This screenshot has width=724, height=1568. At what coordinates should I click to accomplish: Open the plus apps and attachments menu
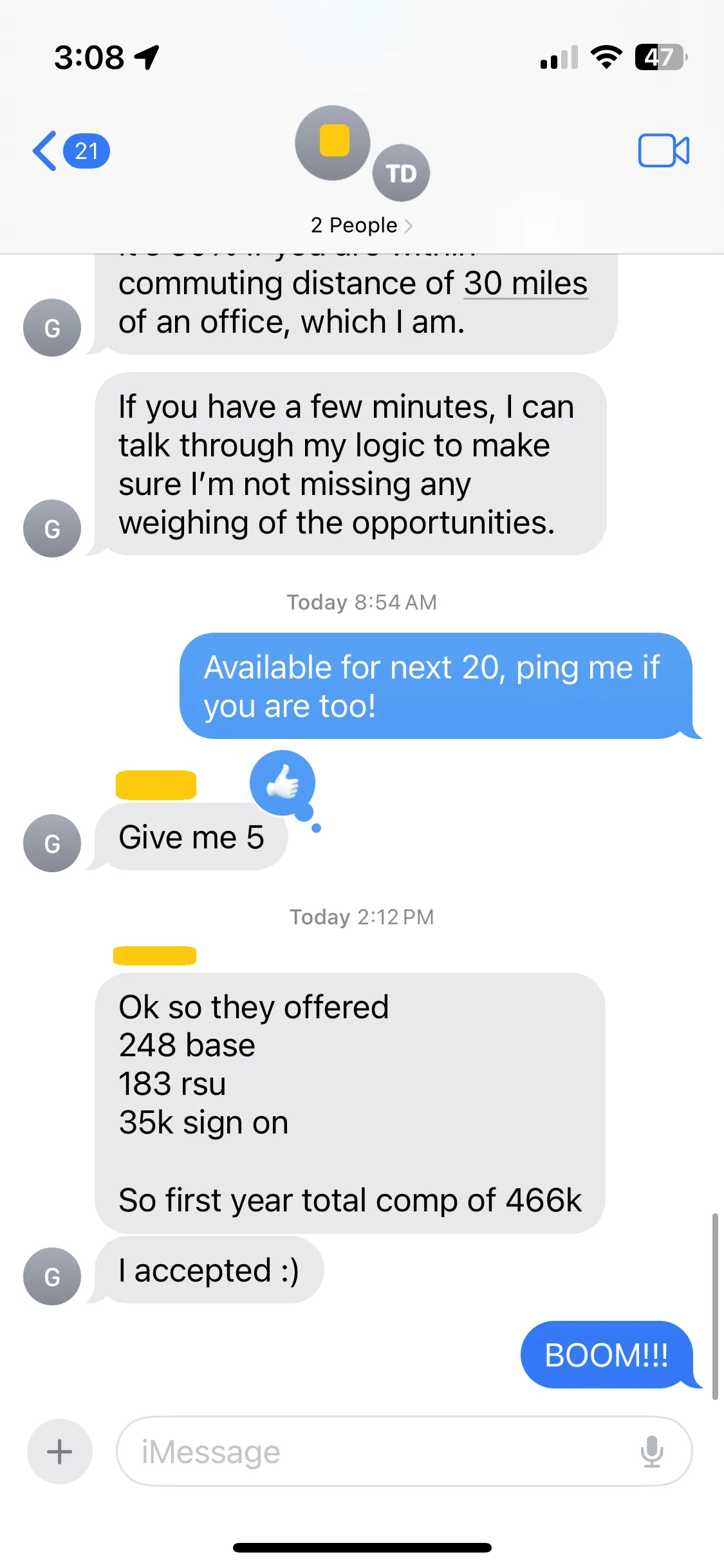coord(60,1451)
